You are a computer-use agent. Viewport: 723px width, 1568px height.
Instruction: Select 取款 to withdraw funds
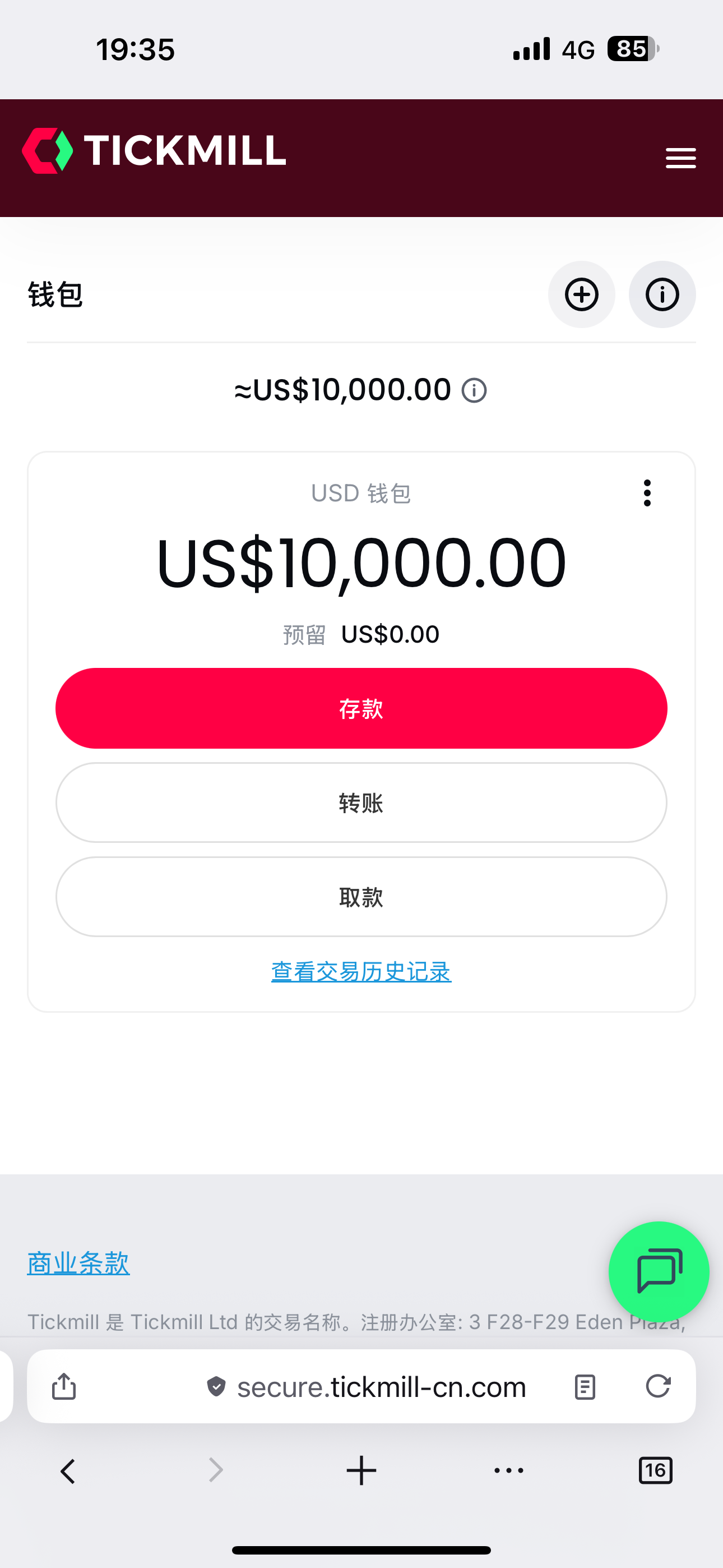(361, 897)
